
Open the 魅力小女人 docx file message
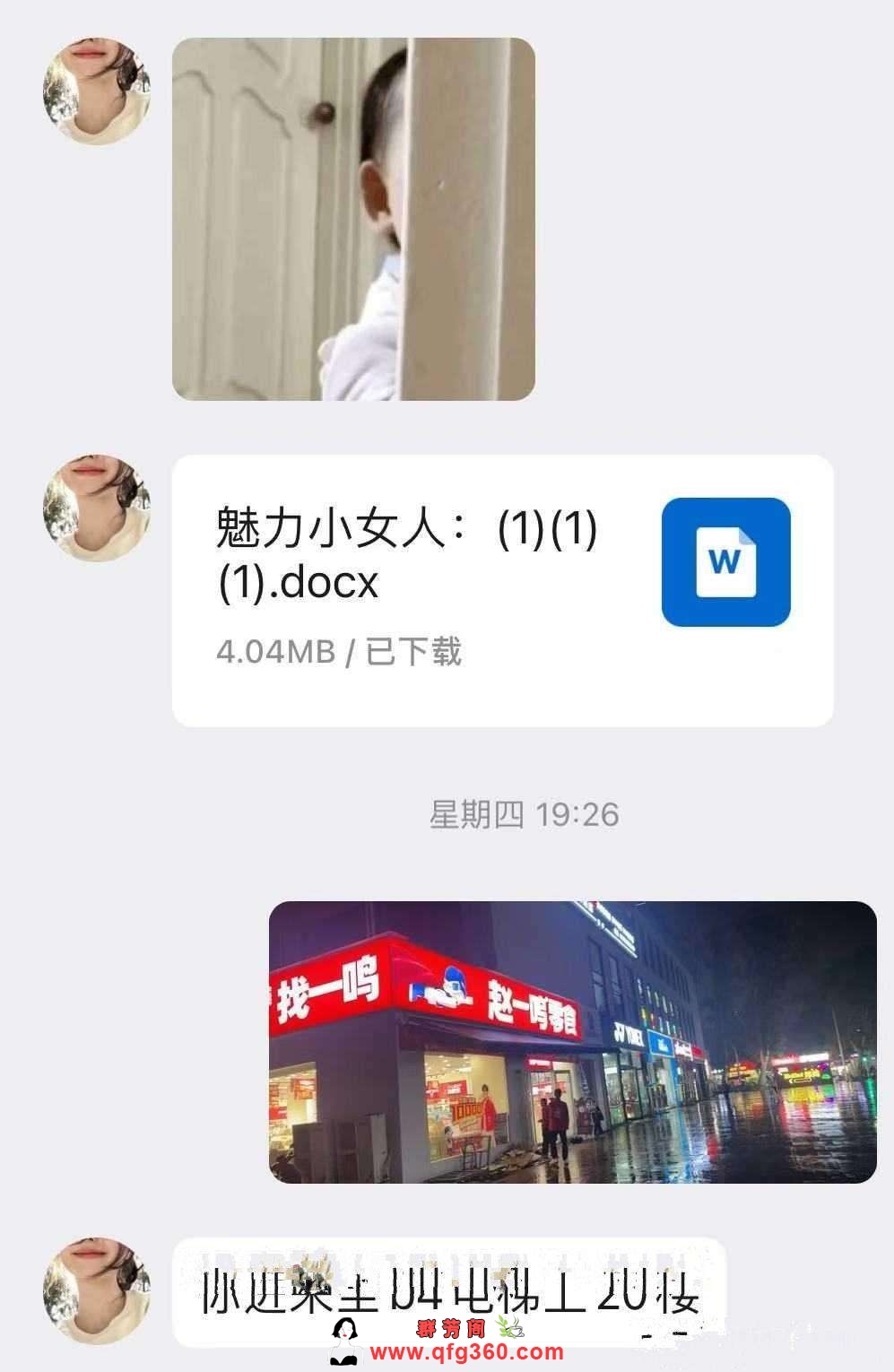tap(502, 590)
